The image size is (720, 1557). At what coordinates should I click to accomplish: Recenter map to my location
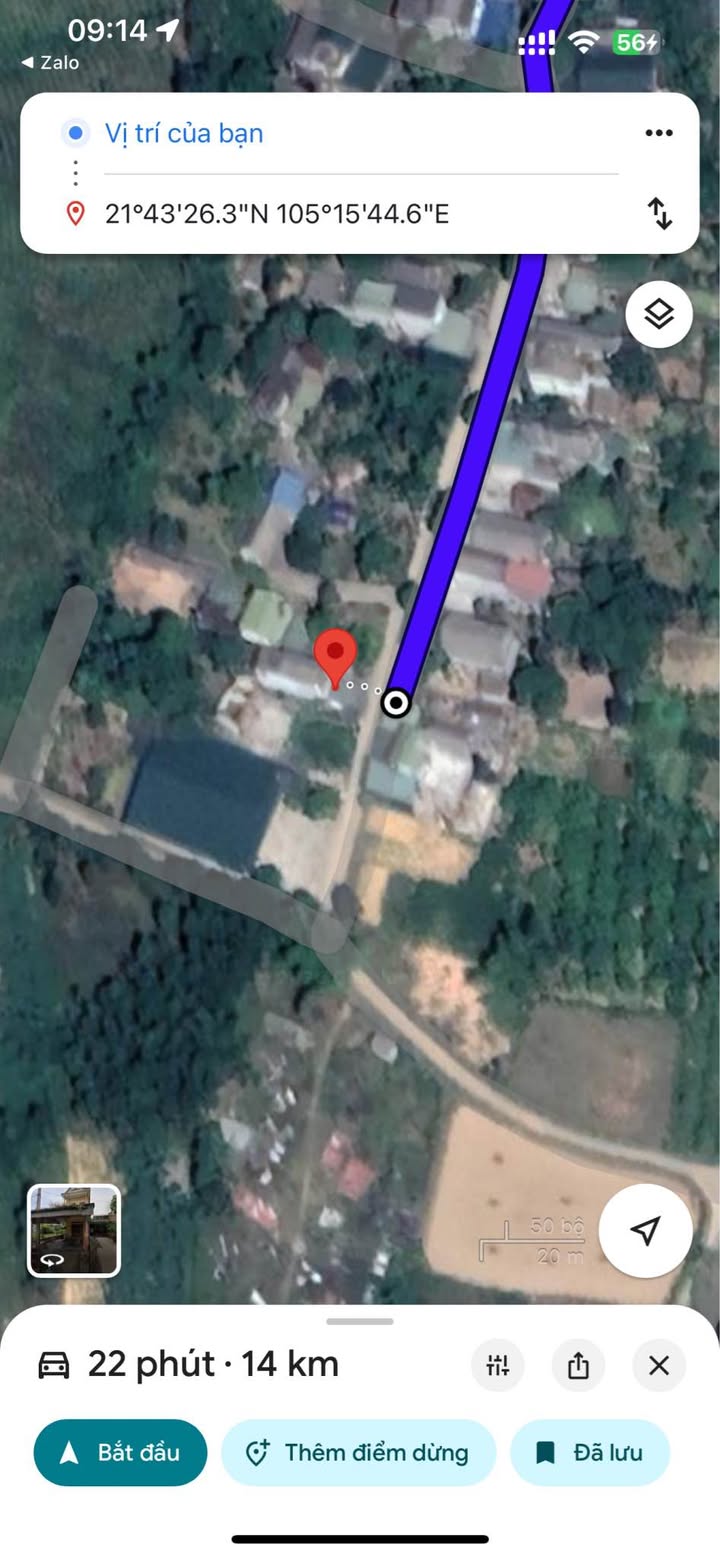(646, 1230)
